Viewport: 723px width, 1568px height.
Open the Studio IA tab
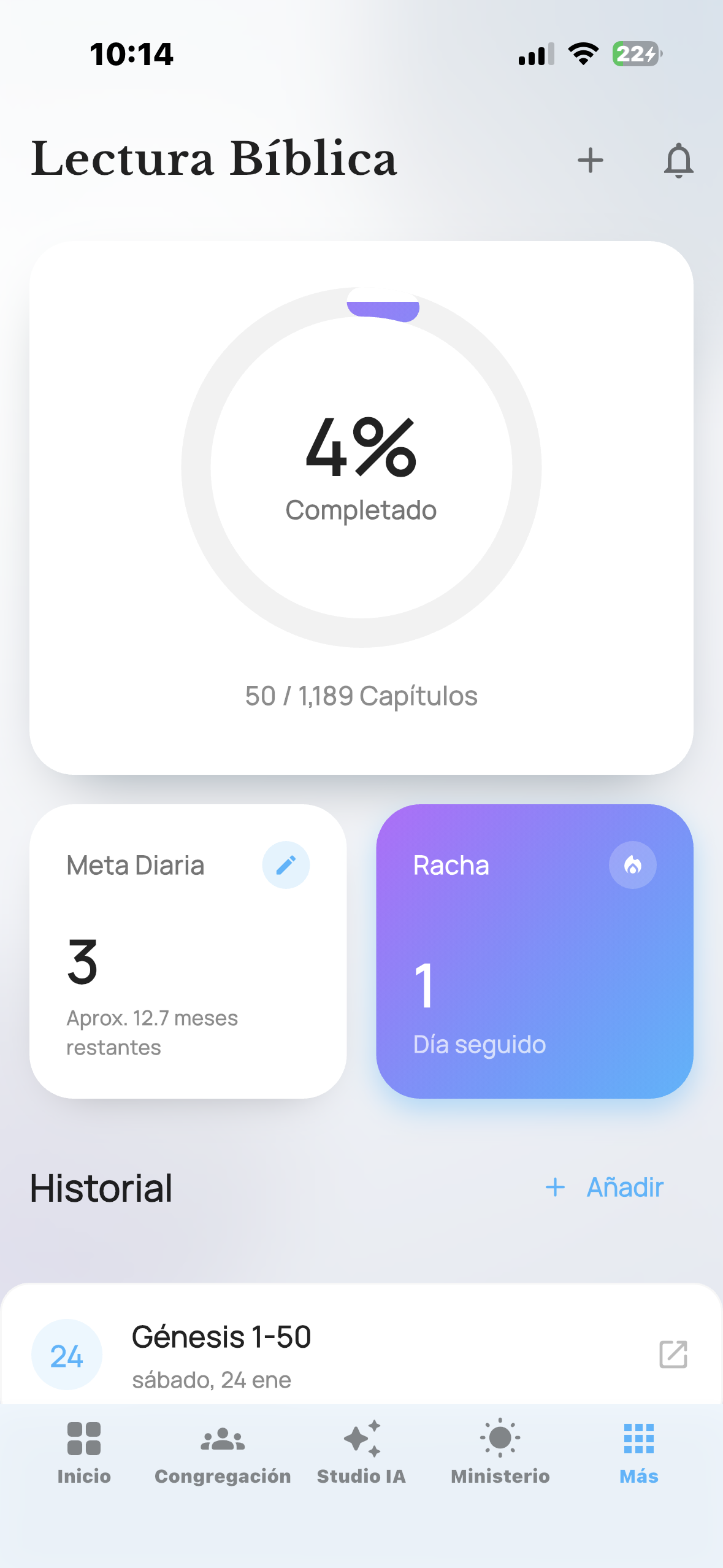[x=361, y=1452]
